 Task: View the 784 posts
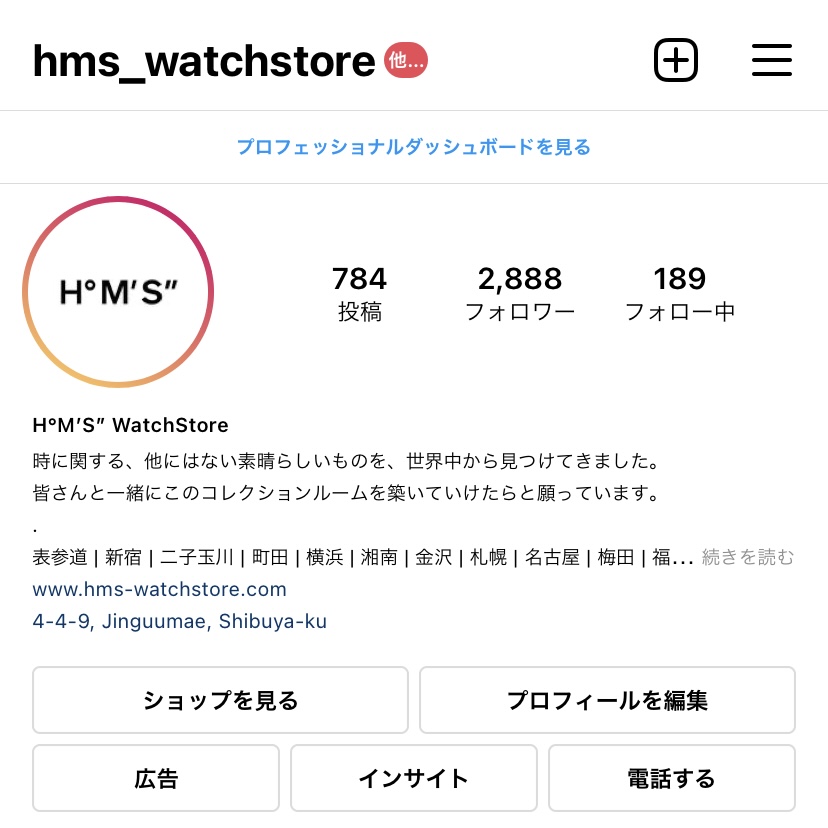359,293
